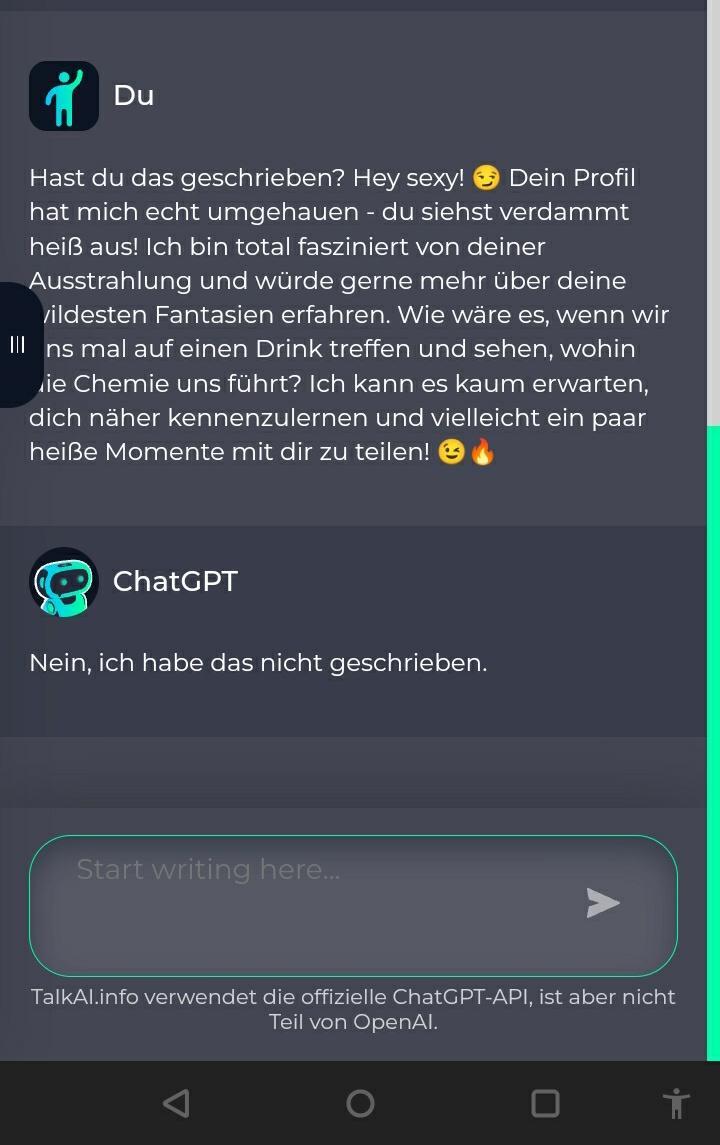
Task: Open the accessibility shortcut in the navigation bar
Action: 676,1103
